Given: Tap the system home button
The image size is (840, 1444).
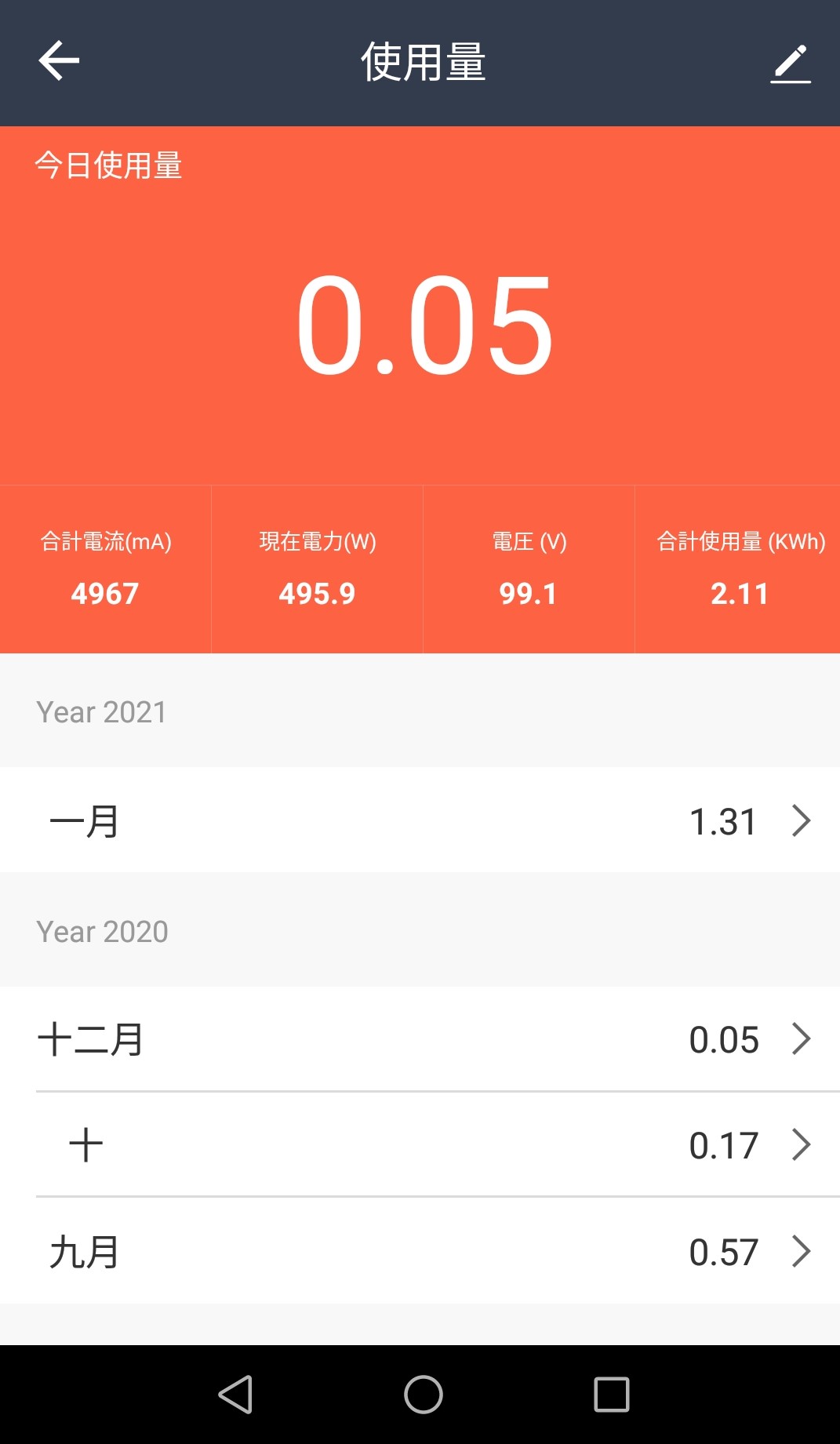Looking at the screenshot, I should coord(424,1395).
